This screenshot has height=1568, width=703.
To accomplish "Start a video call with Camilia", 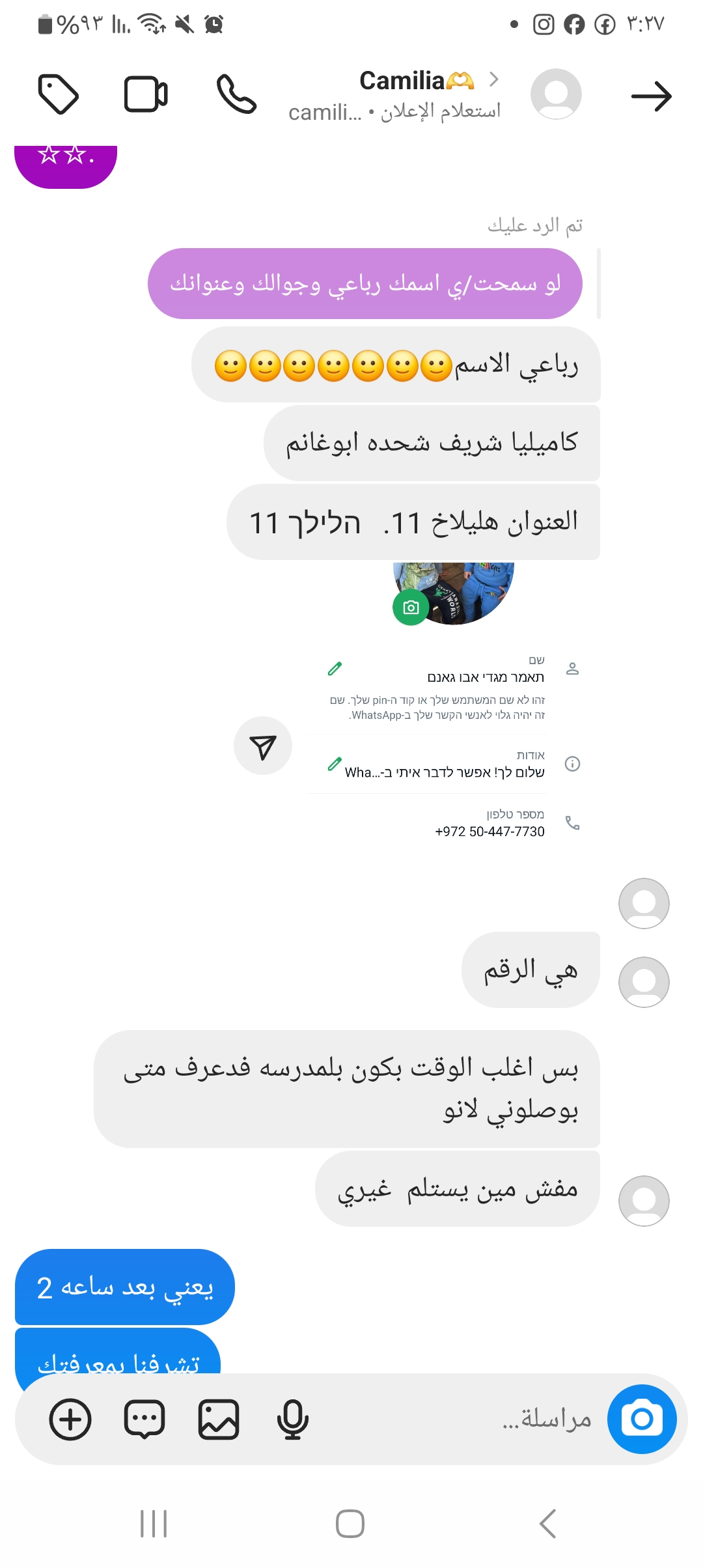I will click(146, 94).
